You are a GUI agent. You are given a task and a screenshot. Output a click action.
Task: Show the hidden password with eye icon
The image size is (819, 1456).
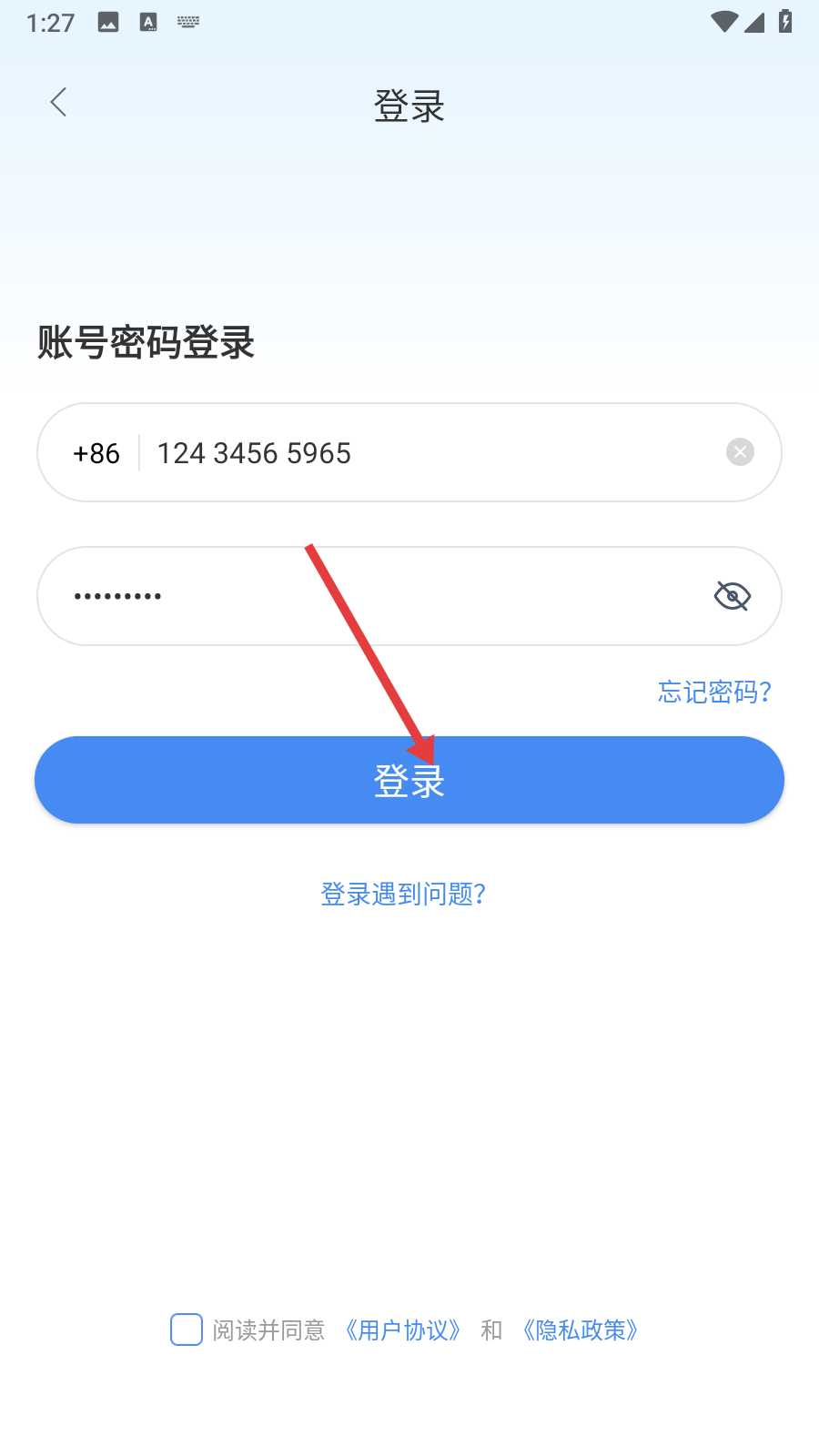[733, 596]
